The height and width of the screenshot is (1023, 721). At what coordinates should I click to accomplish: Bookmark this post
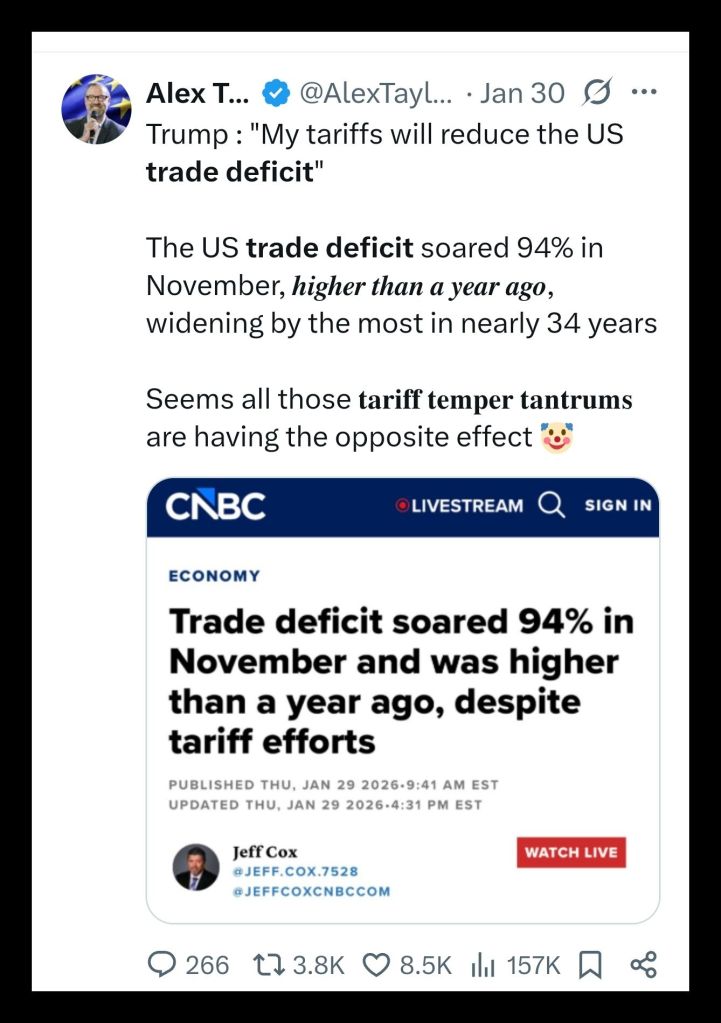[591, 964]
